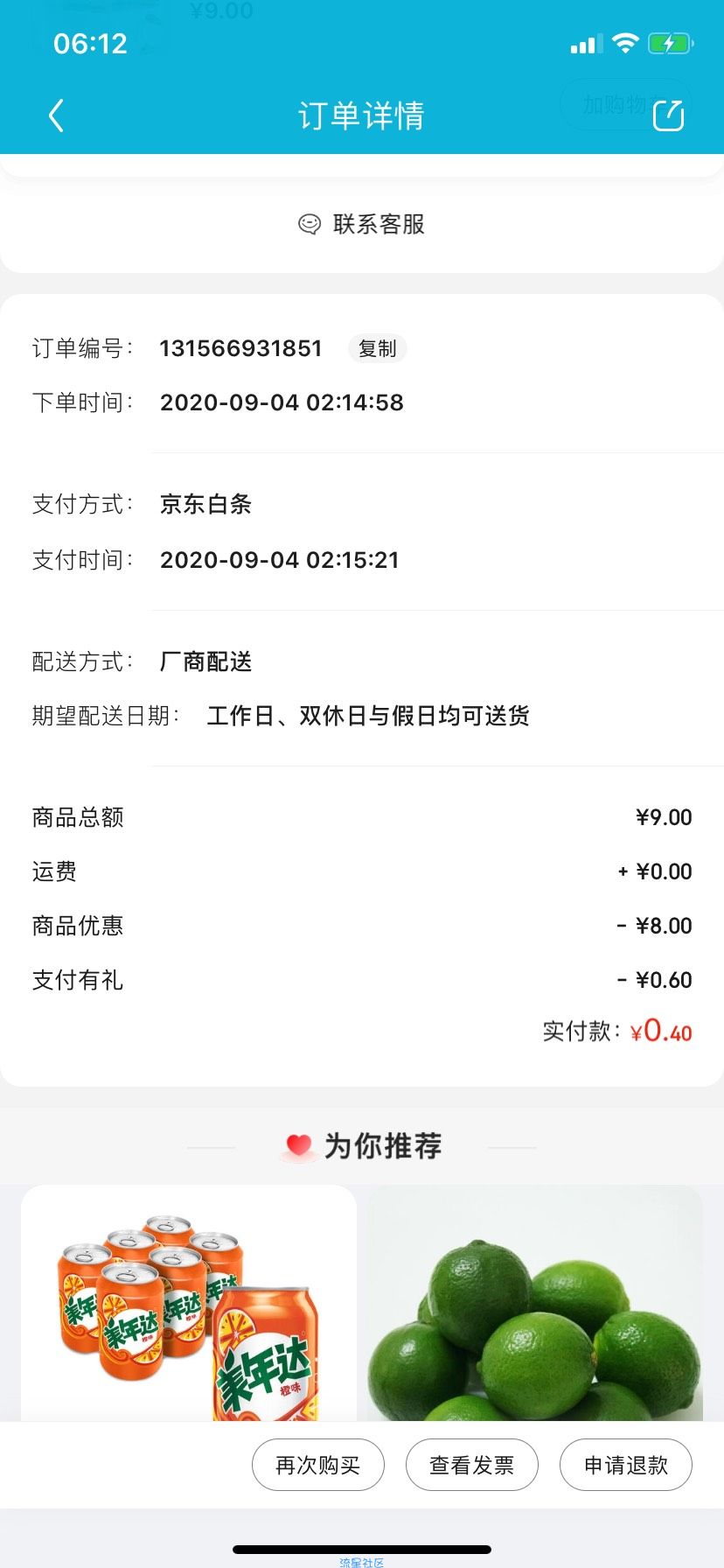Contact customer service via 联系客服
Viewport: 724px width, 1568px height.
click(x=362, y=224)
